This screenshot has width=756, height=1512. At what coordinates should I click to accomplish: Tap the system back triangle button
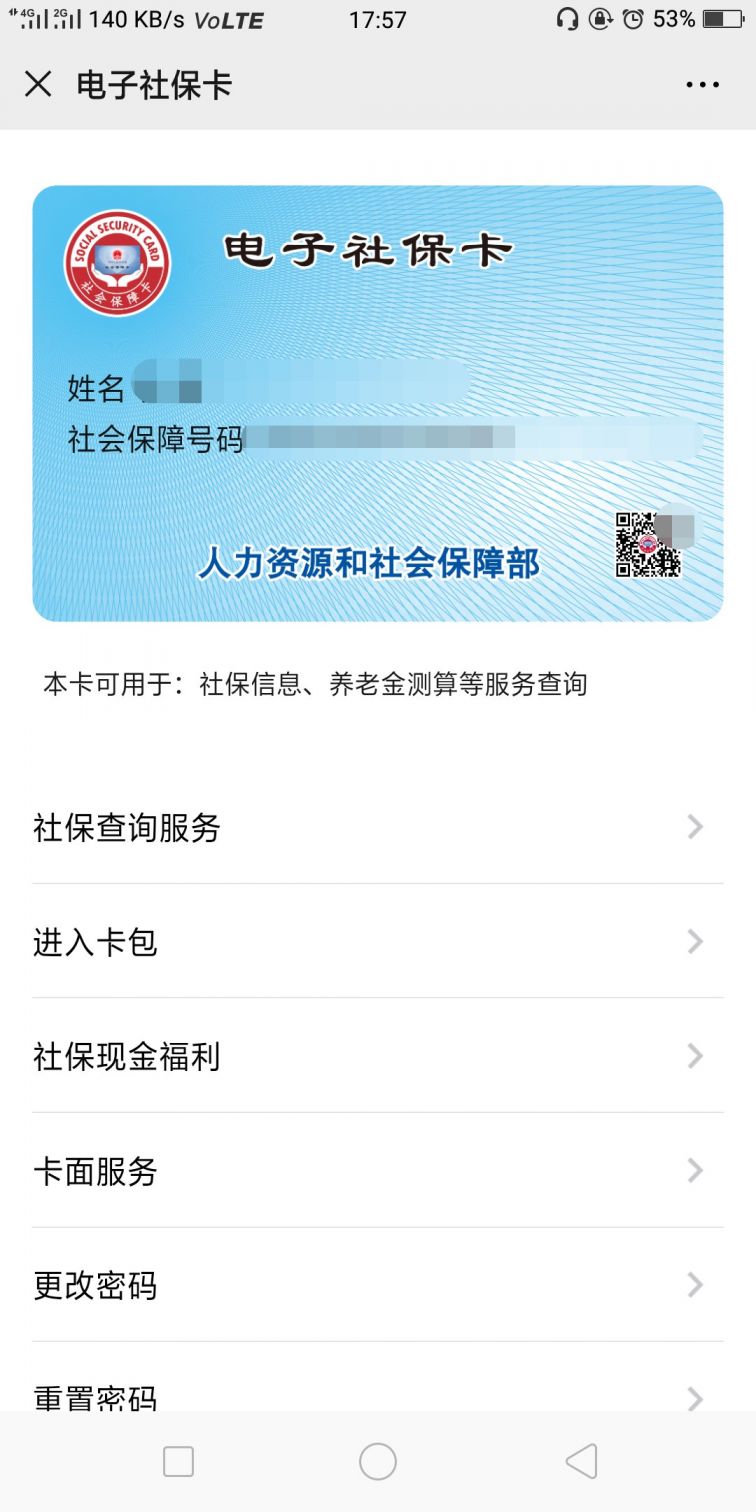pyautogui.click(x=581, y=1461)
